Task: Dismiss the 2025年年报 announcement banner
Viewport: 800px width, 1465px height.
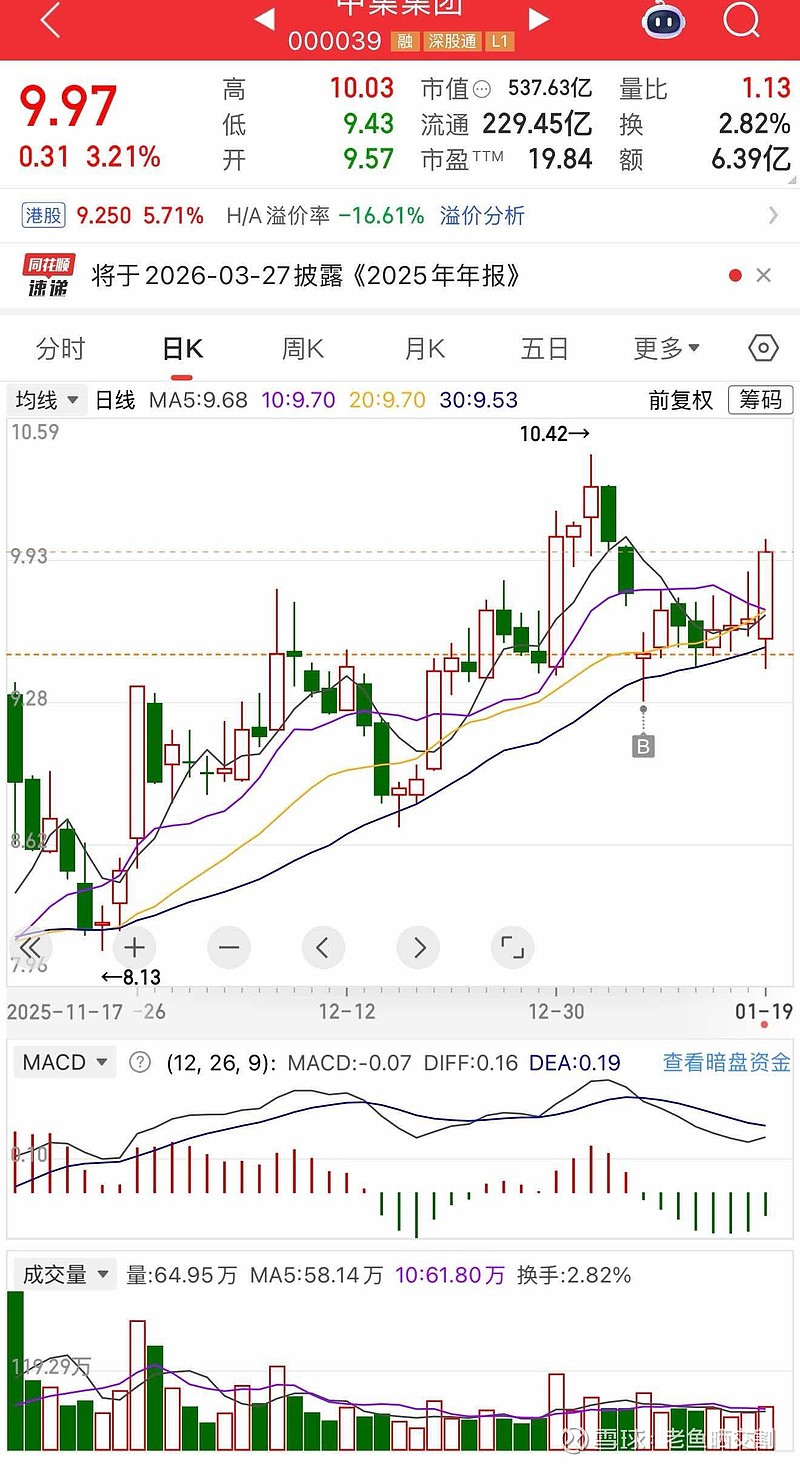Action: (x=764, y=276)
